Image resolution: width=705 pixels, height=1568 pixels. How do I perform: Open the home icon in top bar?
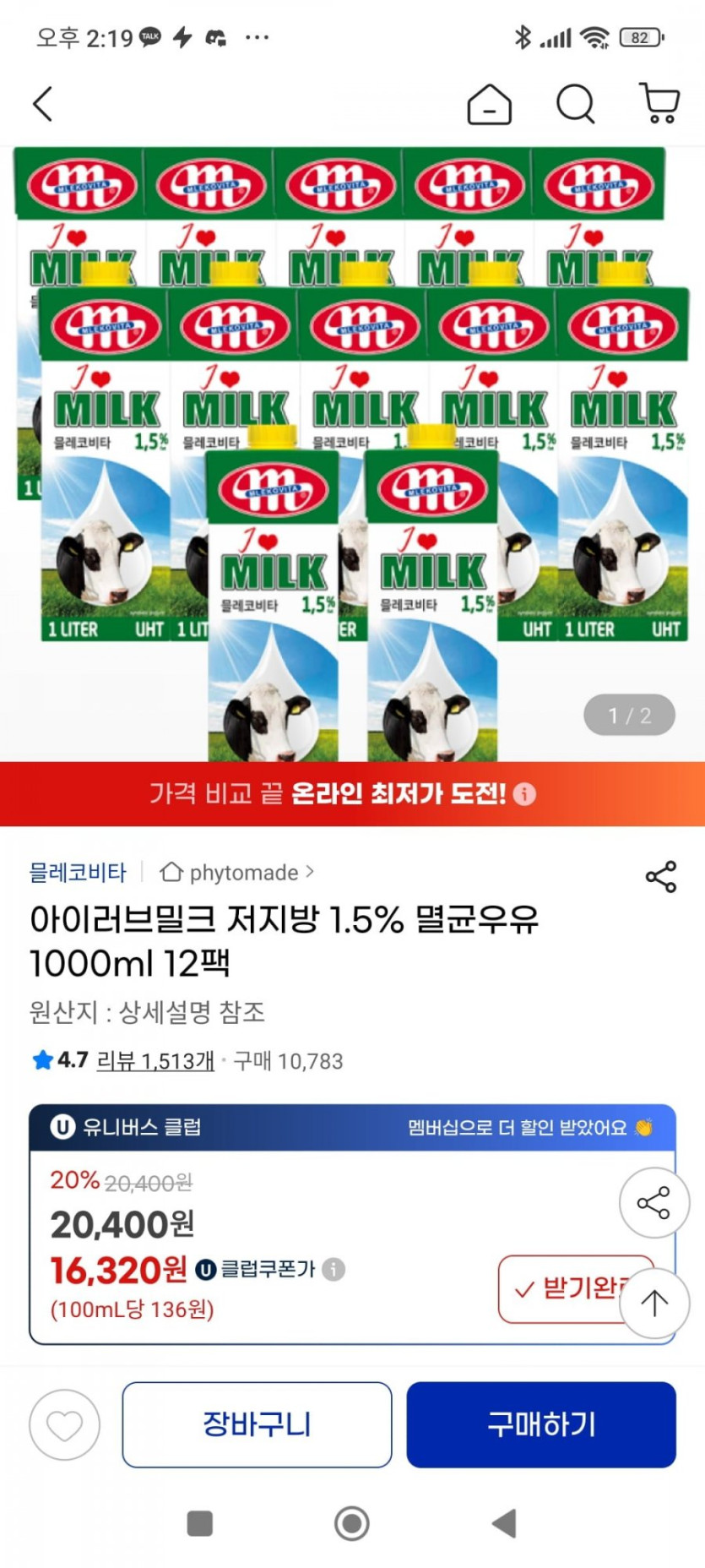(490, 105)
